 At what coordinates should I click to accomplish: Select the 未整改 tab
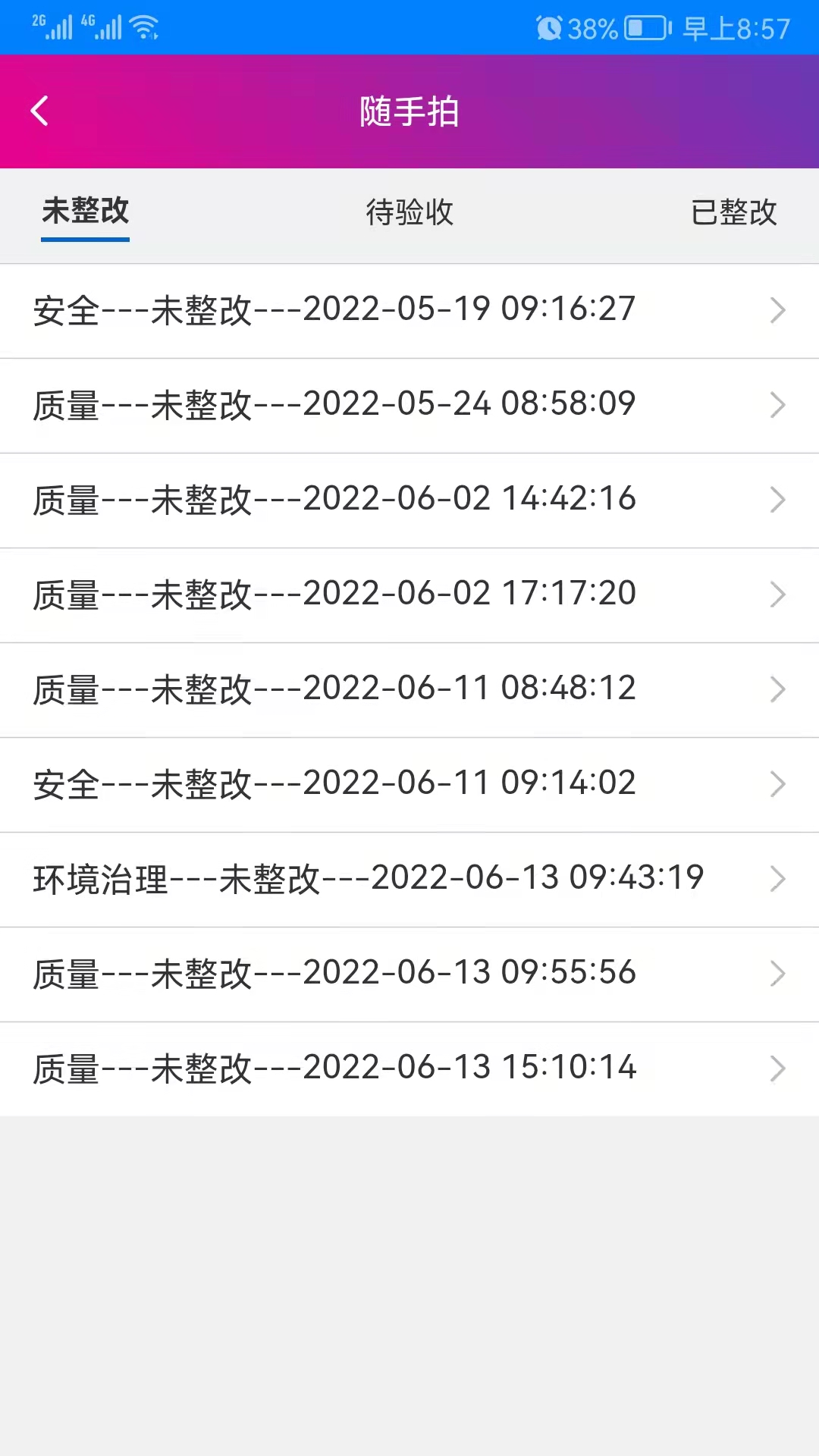pyautogui.click(x=85, y=212)
